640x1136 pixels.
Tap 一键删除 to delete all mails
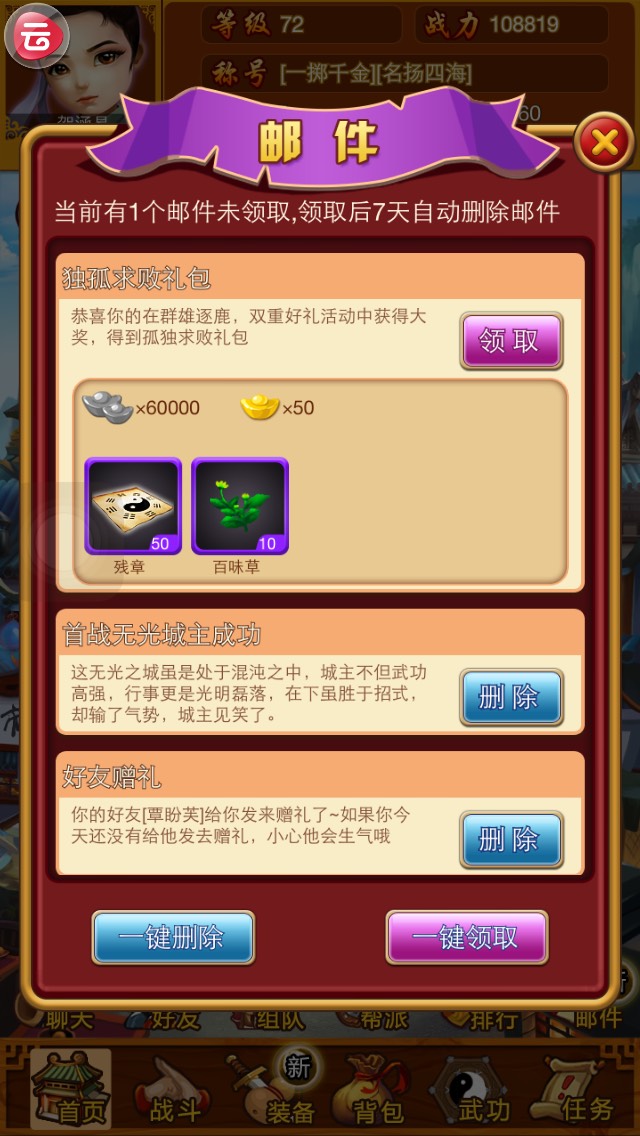tap(173, 937)
